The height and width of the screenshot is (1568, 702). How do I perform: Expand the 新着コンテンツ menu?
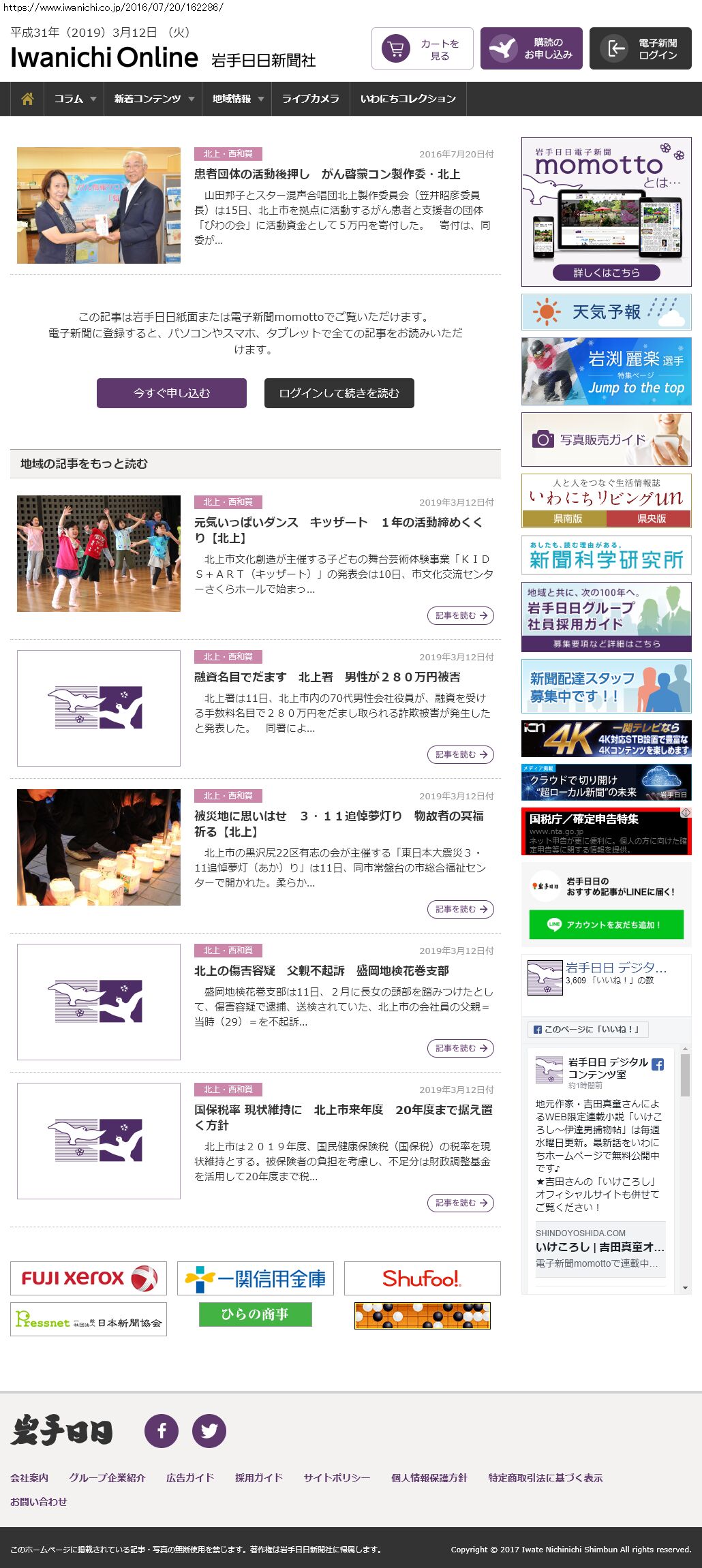coord(153,99)
